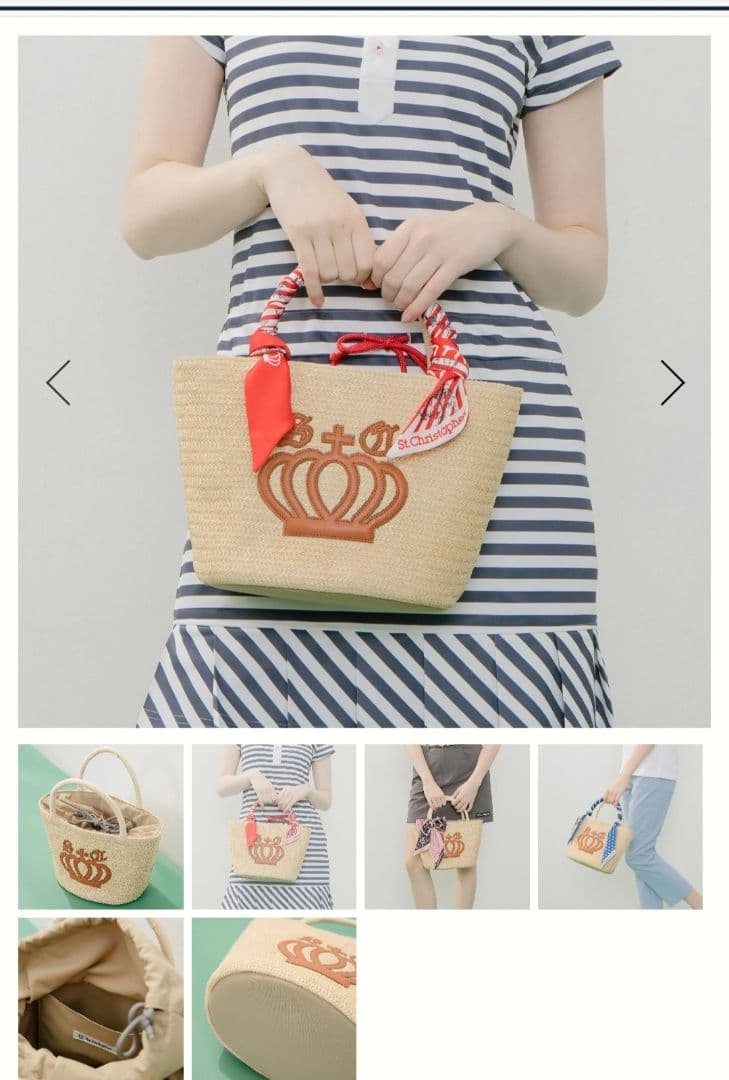This screenshot has width=729, height=1080.
Task: Select thumbnail with brown shorts model
Action: 446,826
